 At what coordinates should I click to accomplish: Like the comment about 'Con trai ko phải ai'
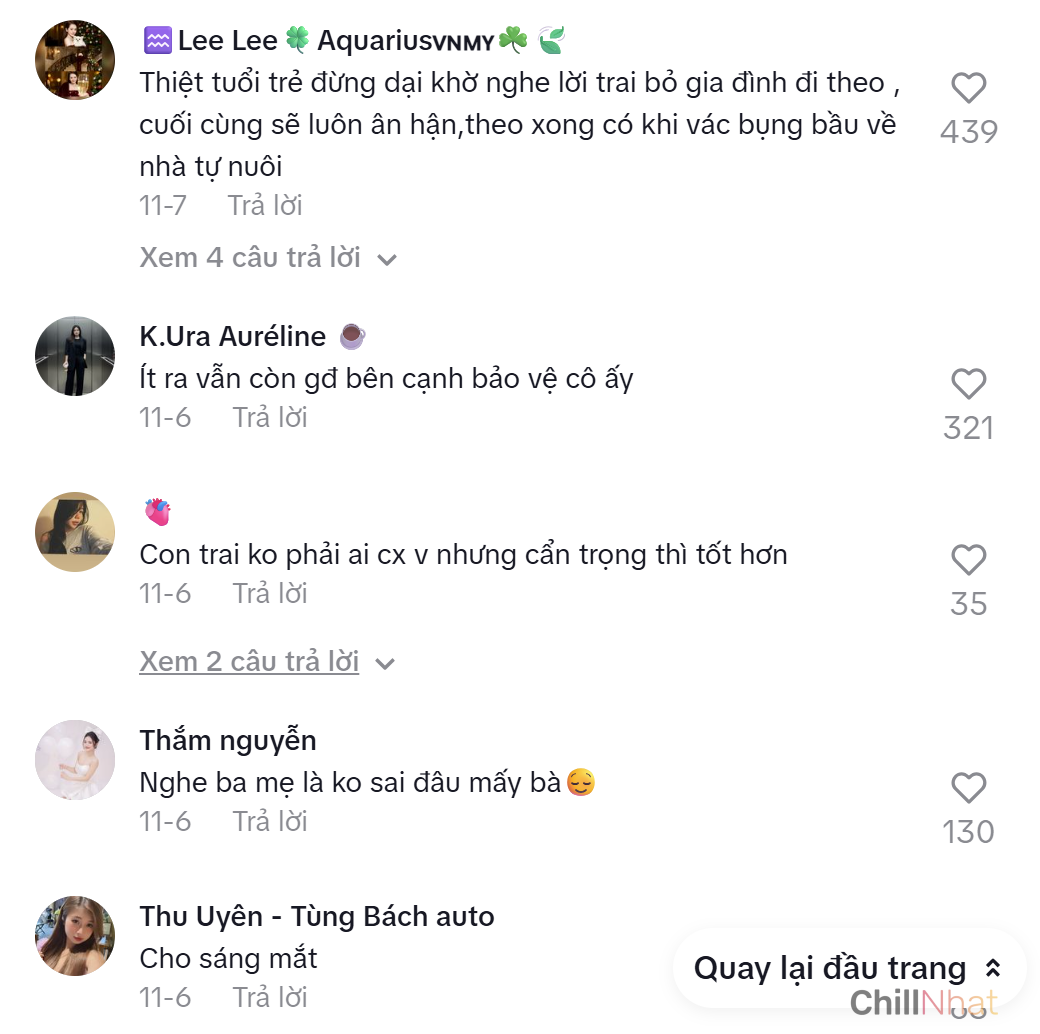coord(968,560)
